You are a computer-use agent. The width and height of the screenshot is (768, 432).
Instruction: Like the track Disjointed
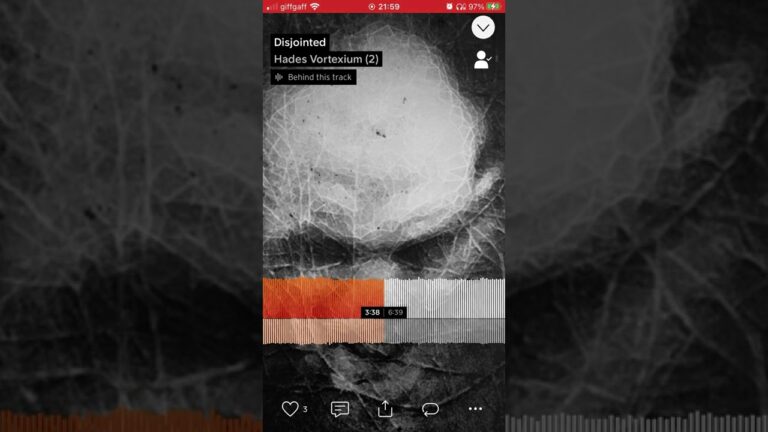pyautogui.click(x=291, y=409)
